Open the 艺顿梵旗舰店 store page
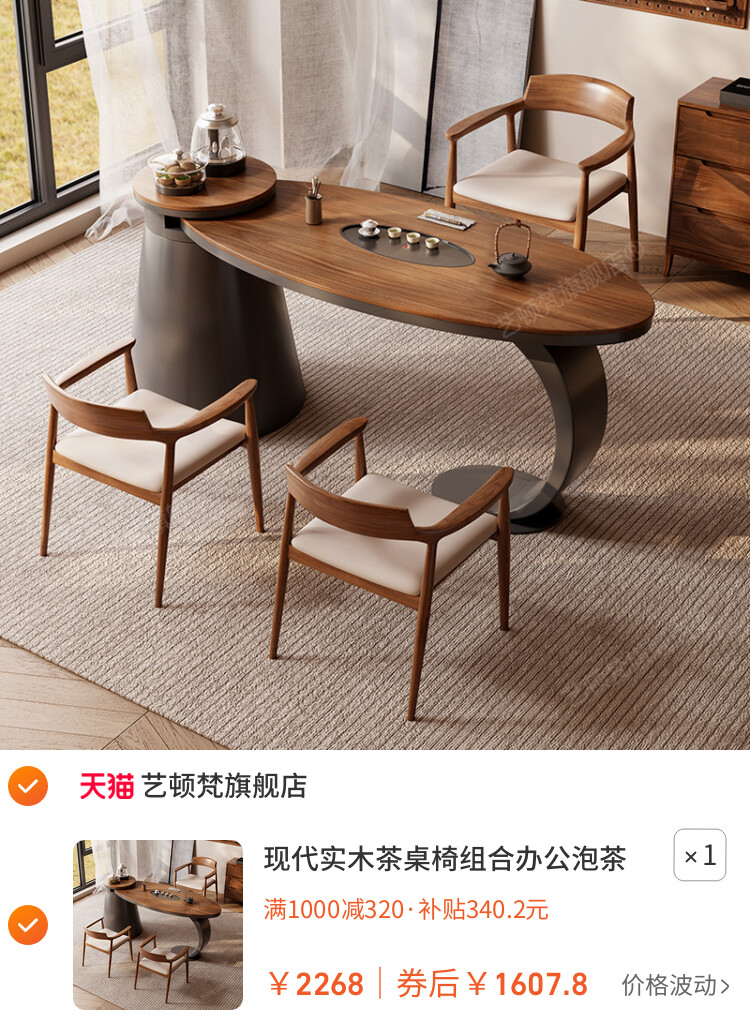The width and height of the screenshot is (750, 1030). click(x=223, y=786)
